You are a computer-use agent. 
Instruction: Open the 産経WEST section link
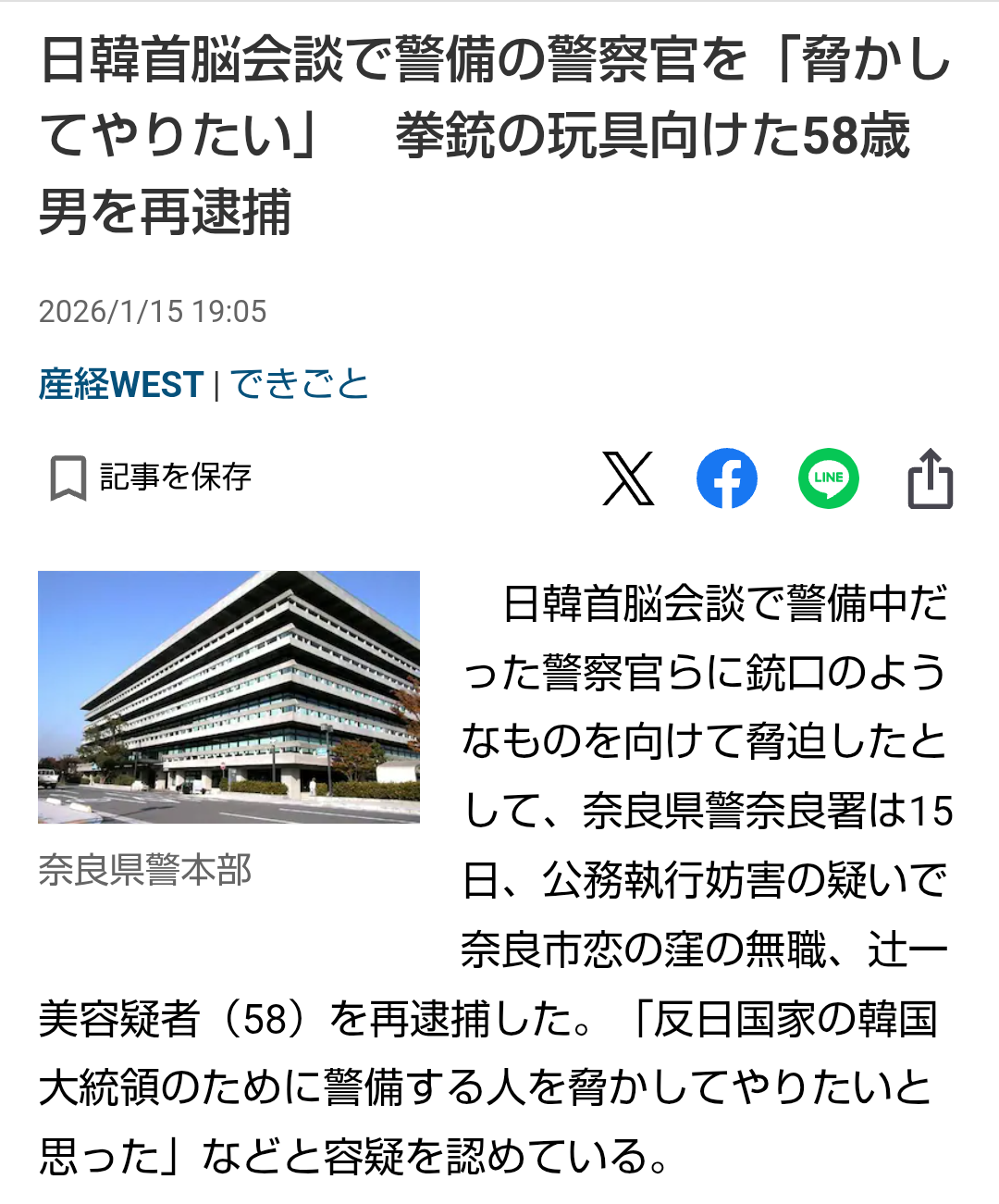120,384
